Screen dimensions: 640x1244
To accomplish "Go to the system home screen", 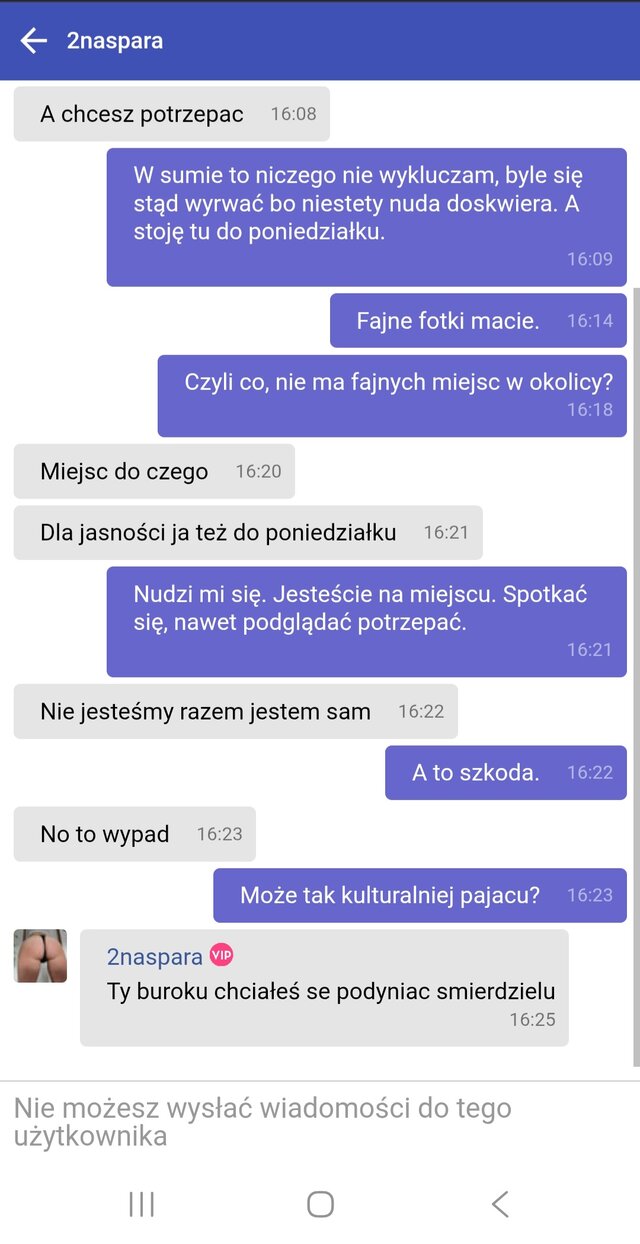I will (x=320, y=1204).
